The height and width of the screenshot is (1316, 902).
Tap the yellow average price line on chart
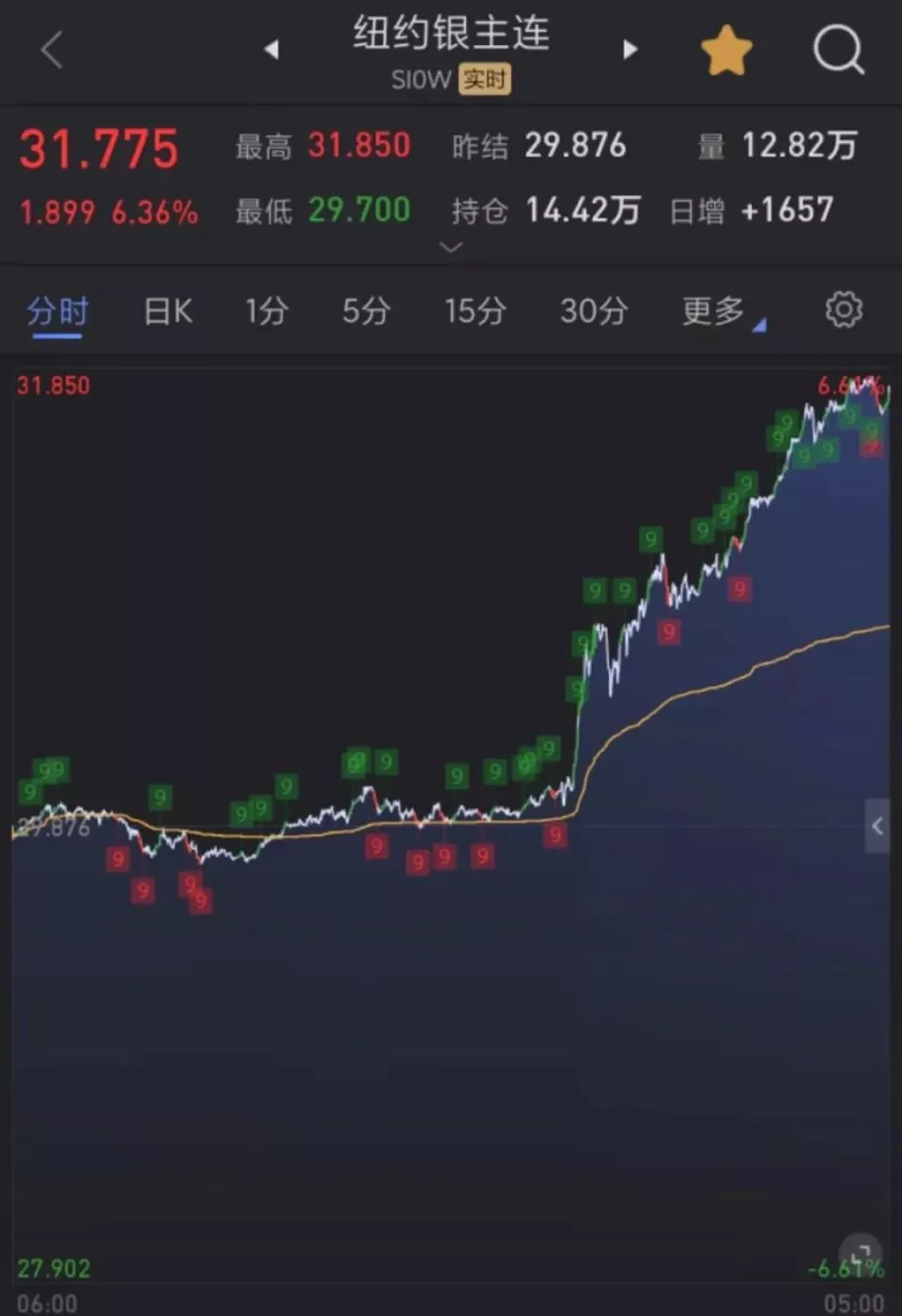coord(752,672)
